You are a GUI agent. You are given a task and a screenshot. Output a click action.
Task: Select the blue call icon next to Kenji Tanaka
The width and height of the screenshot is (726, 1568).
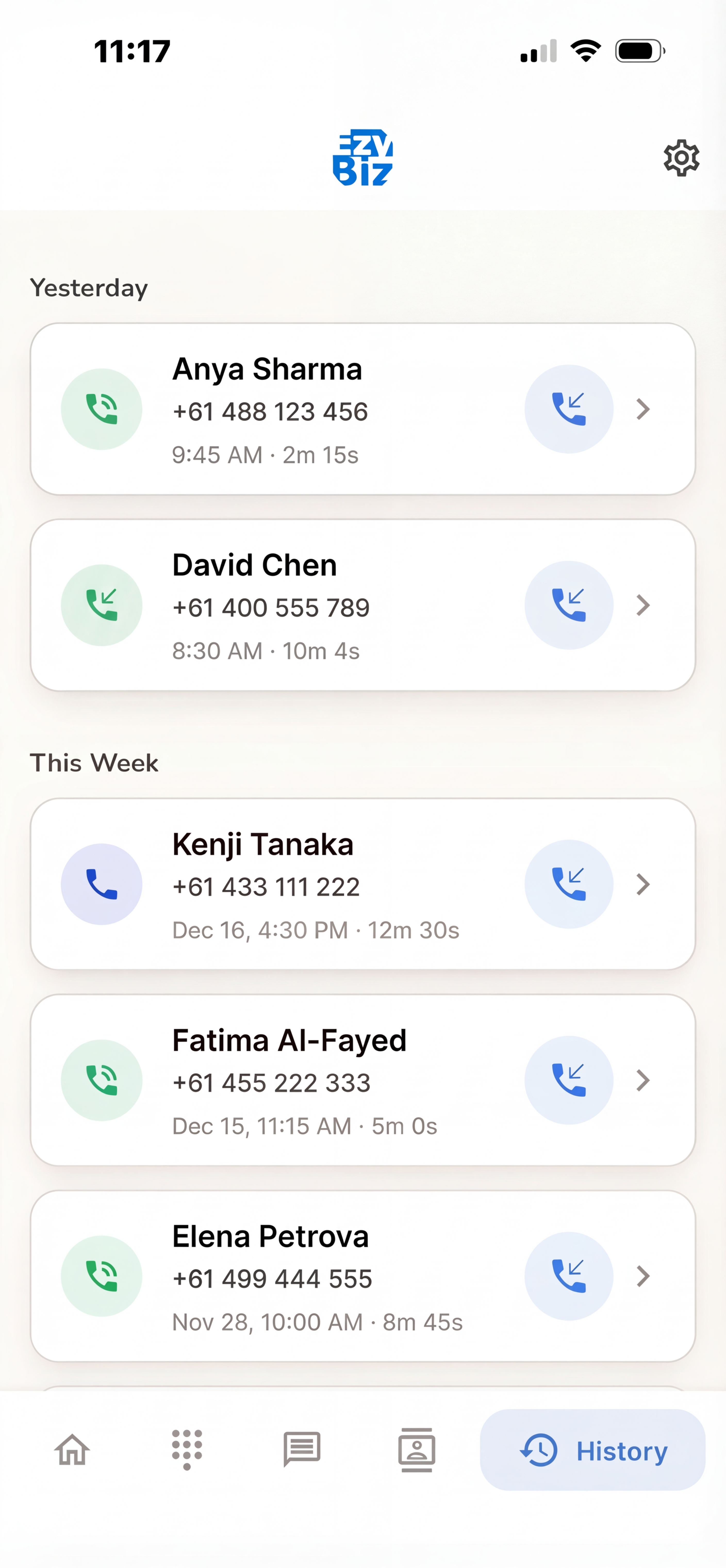coord(101,884)
